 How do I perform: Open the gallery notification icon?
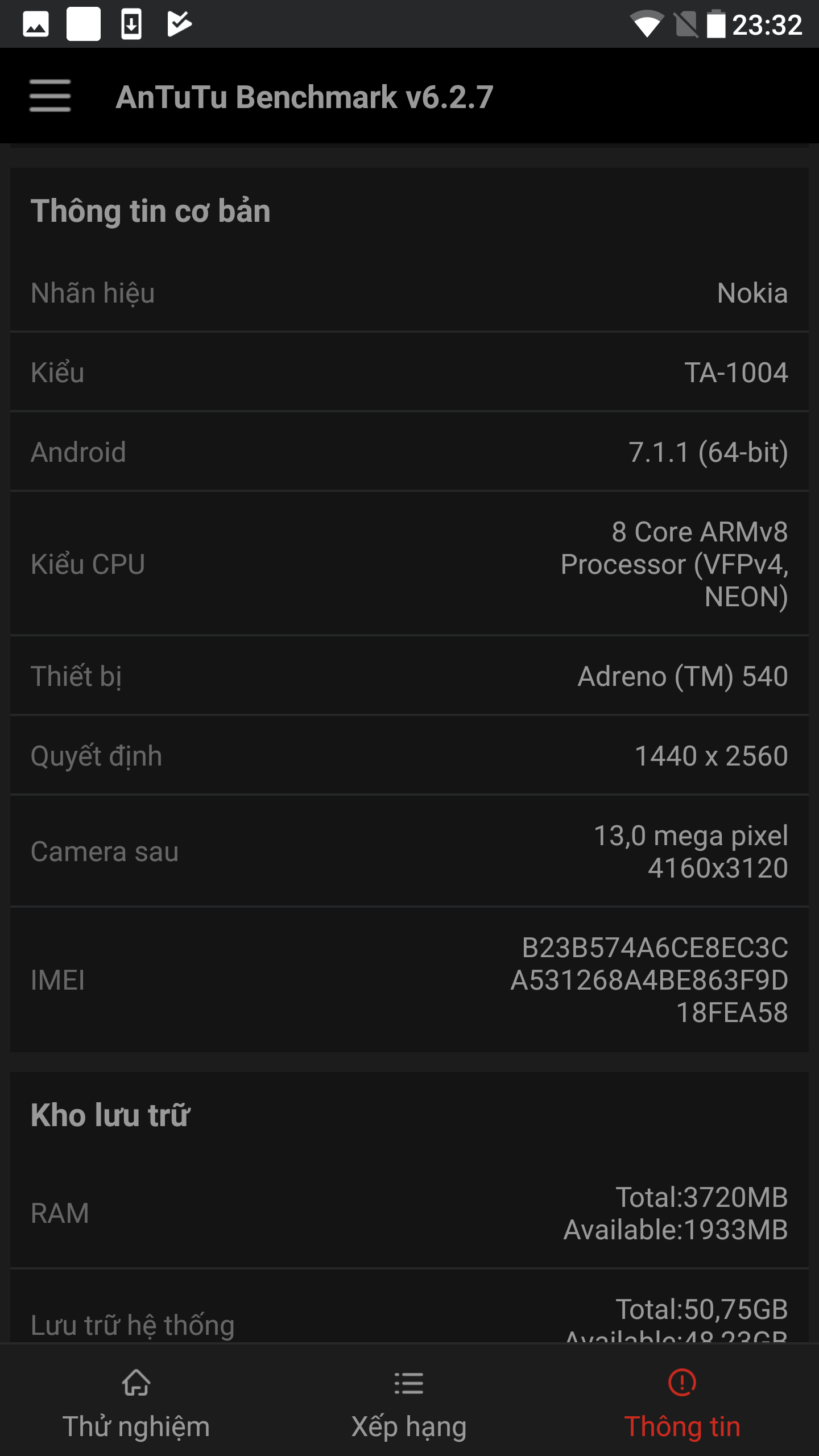coord(36,24)
